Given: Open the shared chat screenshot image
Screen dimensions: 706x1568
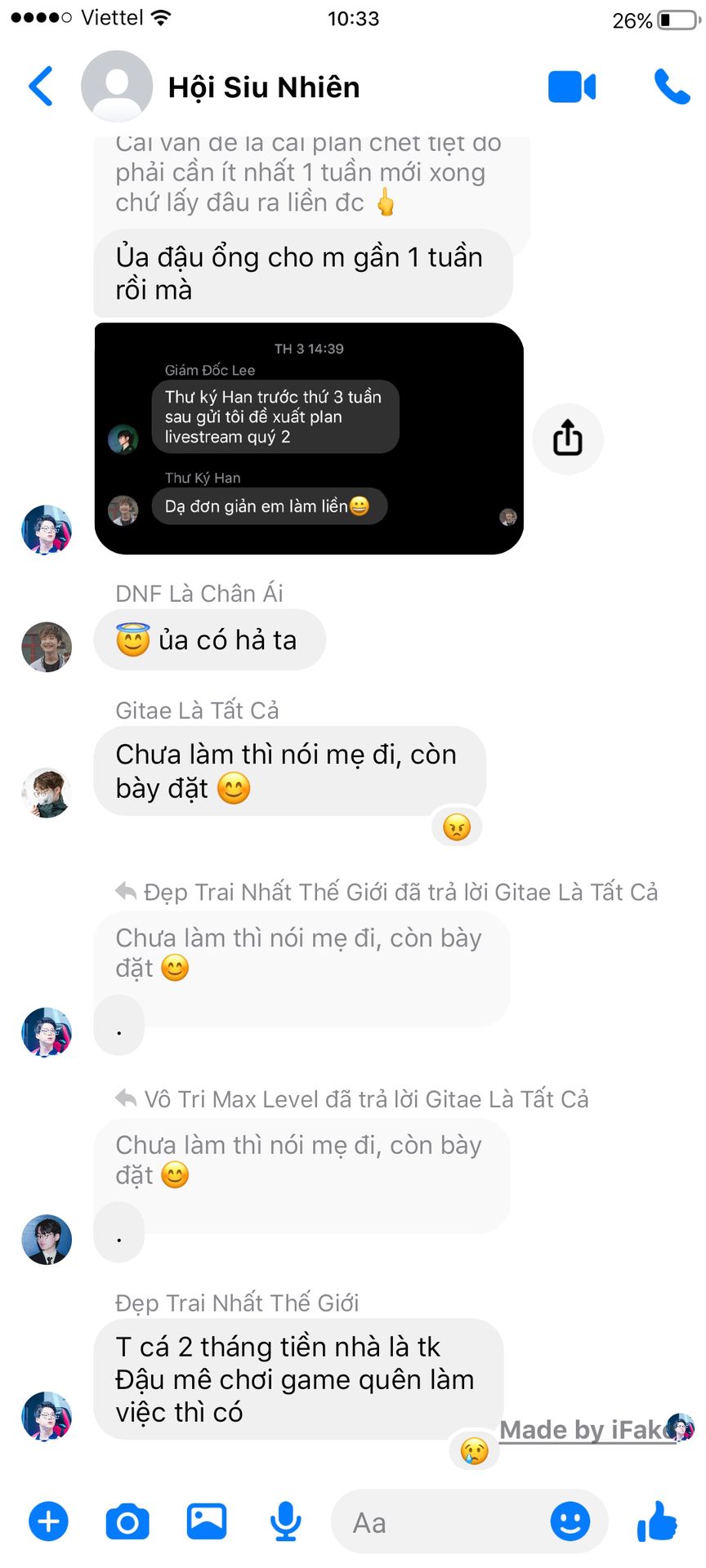Looking at the screenshot, I should click(x=309, y=439).
